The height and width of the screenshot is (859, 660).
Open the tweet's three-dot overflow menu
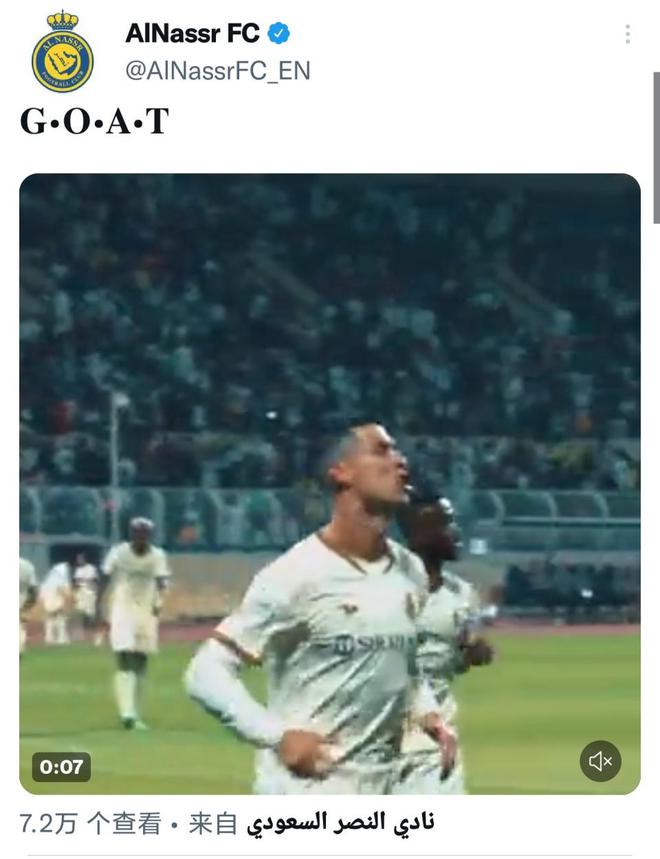pos(627,34)
